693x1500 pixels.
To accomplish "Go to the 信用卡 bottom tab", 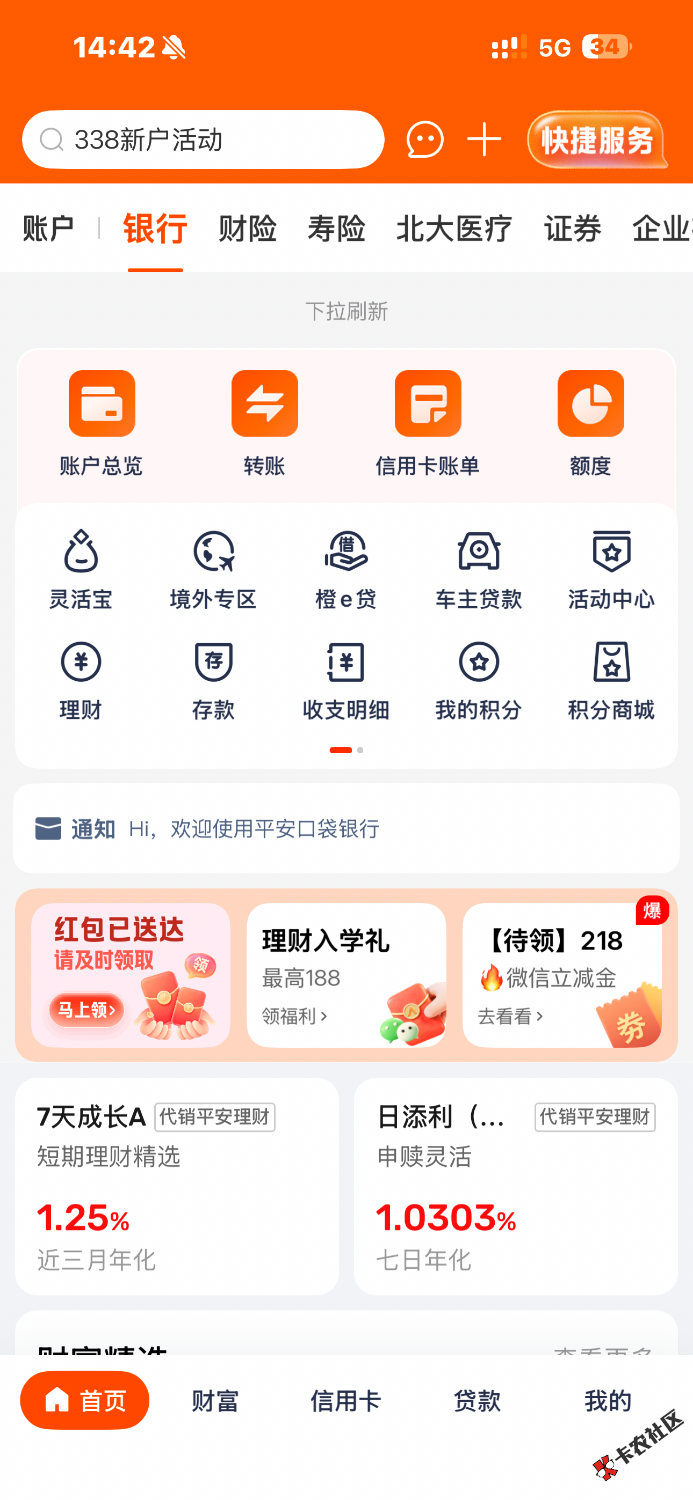I will [345, 1401].
